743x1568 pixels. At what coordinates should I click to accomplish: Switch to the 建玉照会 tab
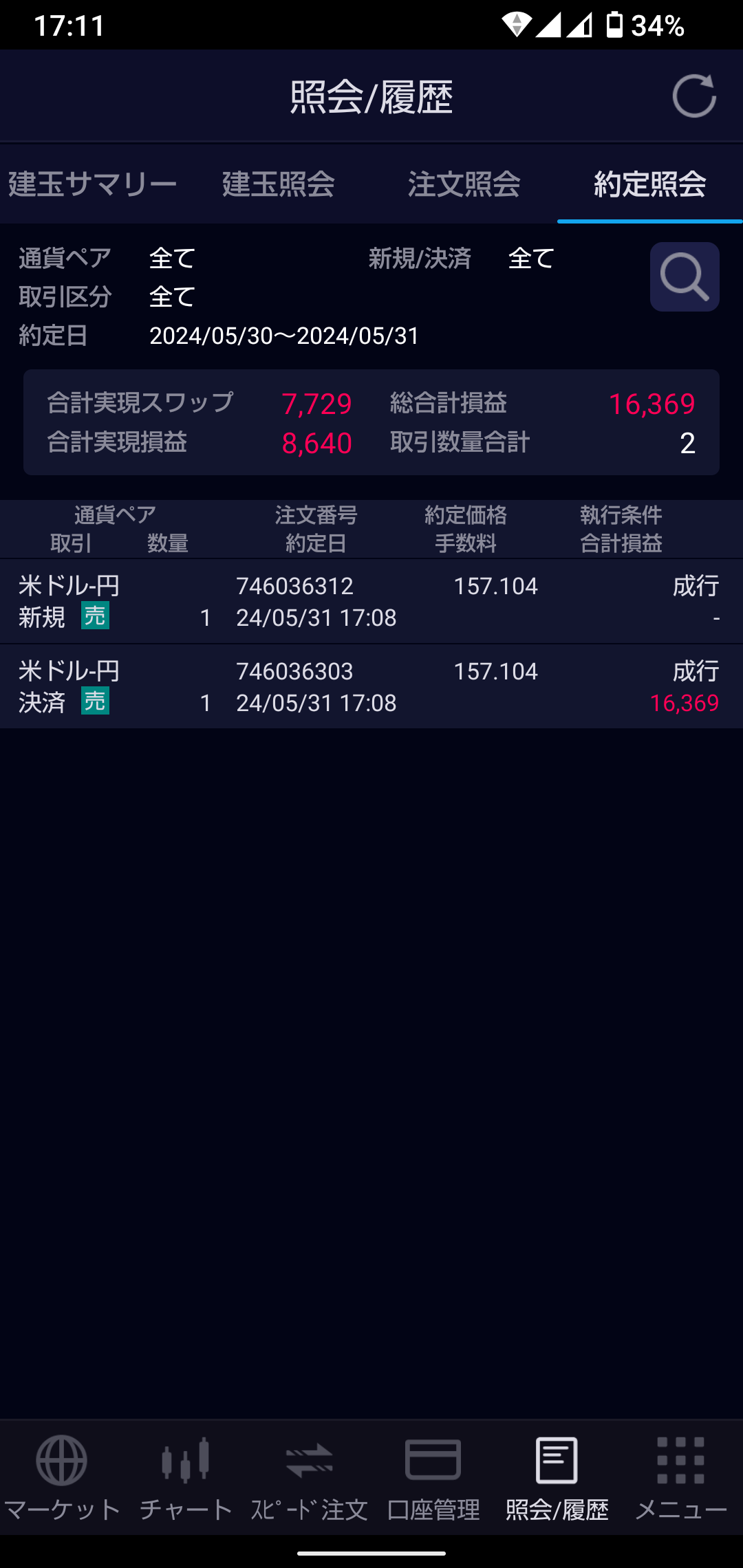(x=279, y=184)
